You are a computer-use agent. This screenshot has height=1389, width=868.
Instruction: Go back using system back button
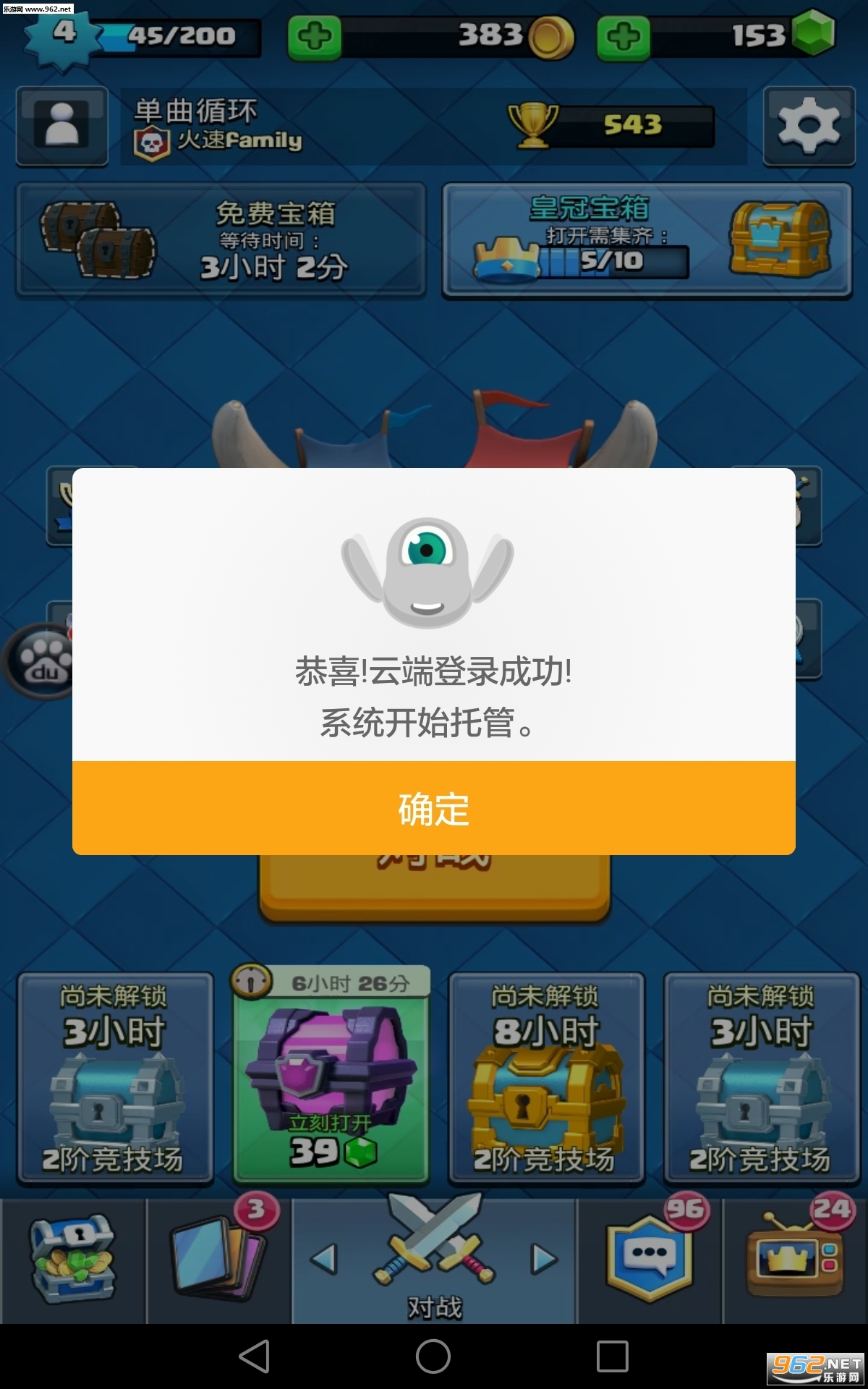[x=255, y=1356]
